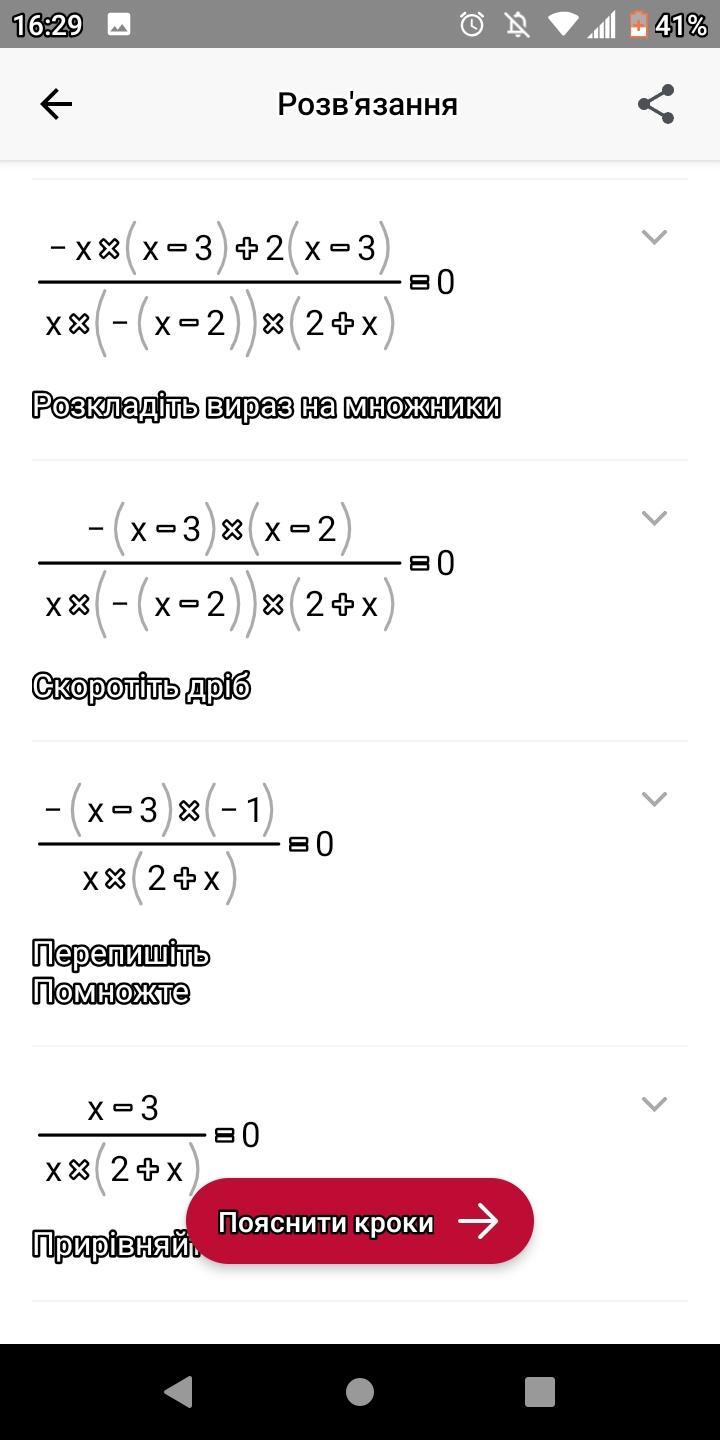Tap the 'Пояснити кроки' button

click(x=360, y=1221)
